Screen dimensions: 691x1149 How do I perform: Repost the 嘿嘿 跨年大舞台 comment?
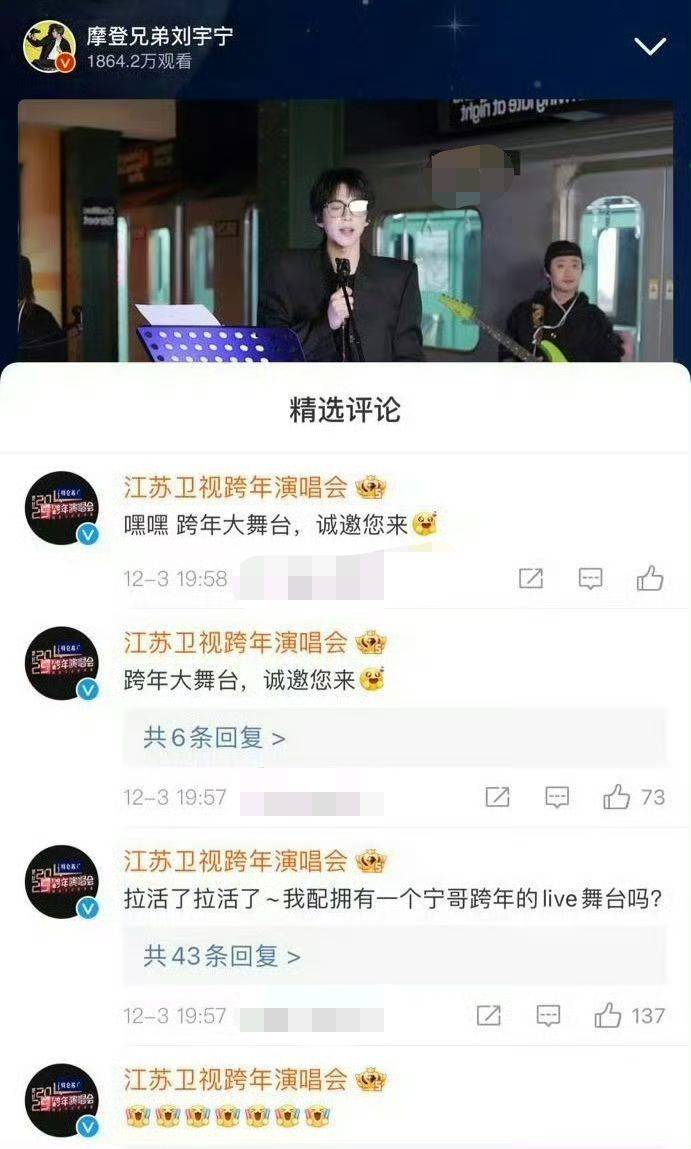[531, 578]
